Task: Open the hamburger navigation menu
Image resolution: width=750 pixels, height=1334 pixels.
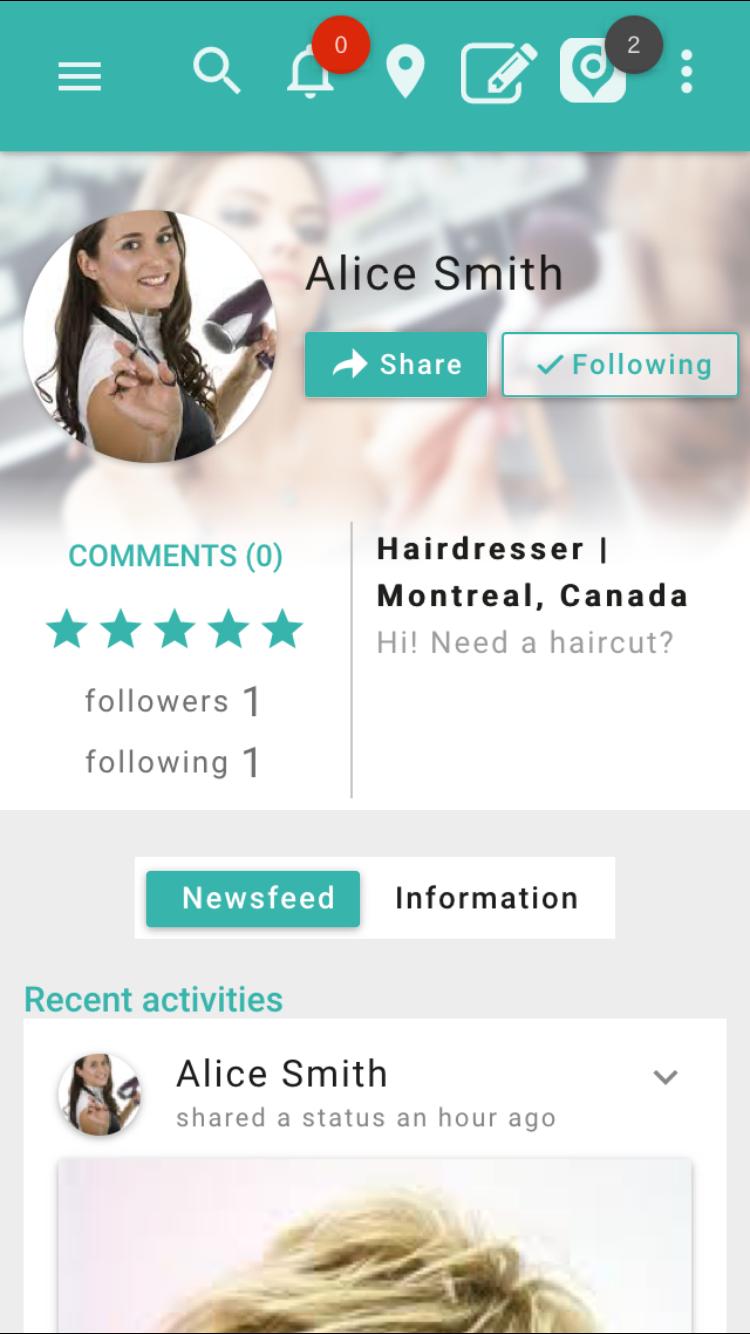Action: [x=80, y=76]
